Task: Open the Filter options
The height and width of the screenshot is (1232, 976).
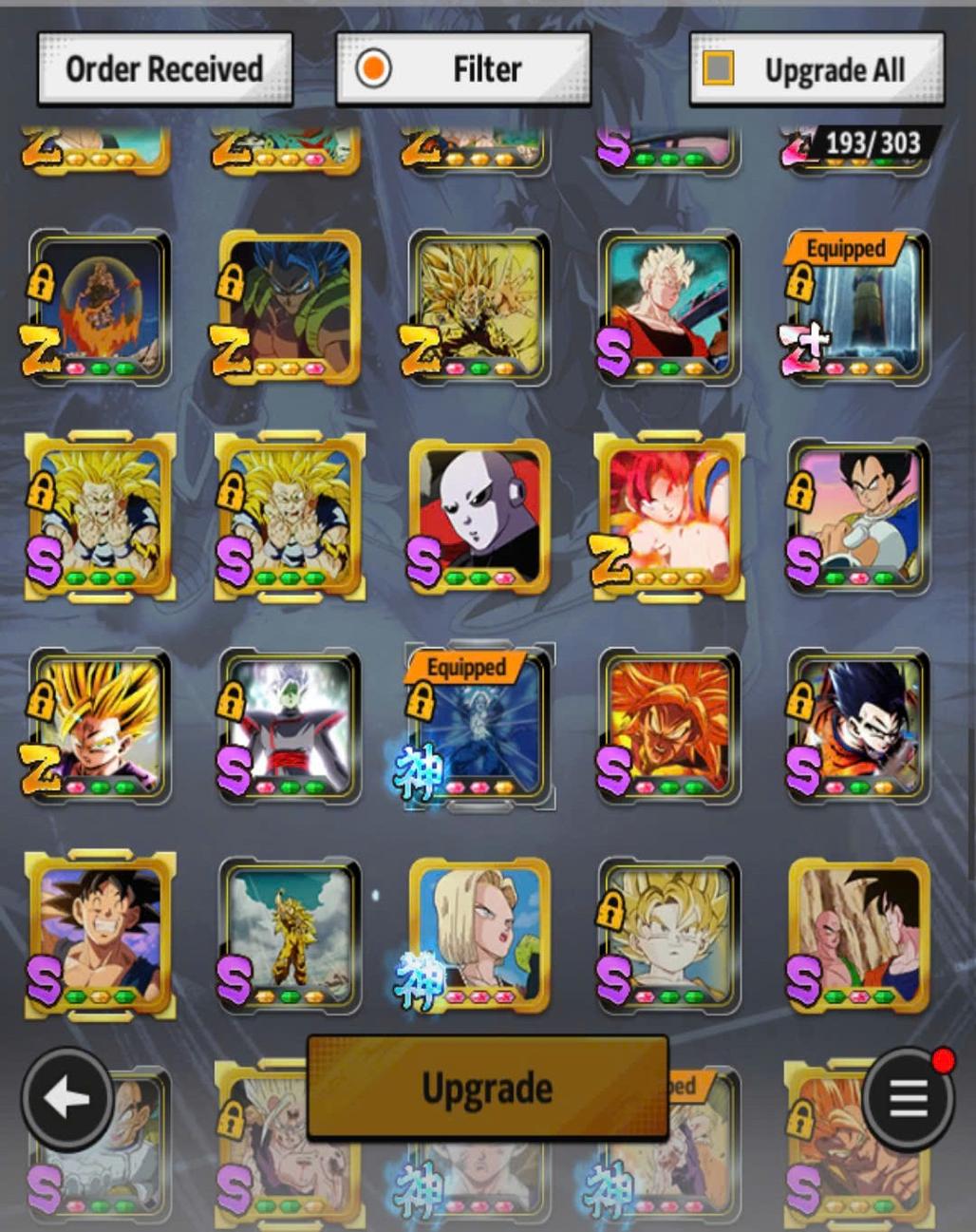Action: pyautogui.click(x=463, y=69)
